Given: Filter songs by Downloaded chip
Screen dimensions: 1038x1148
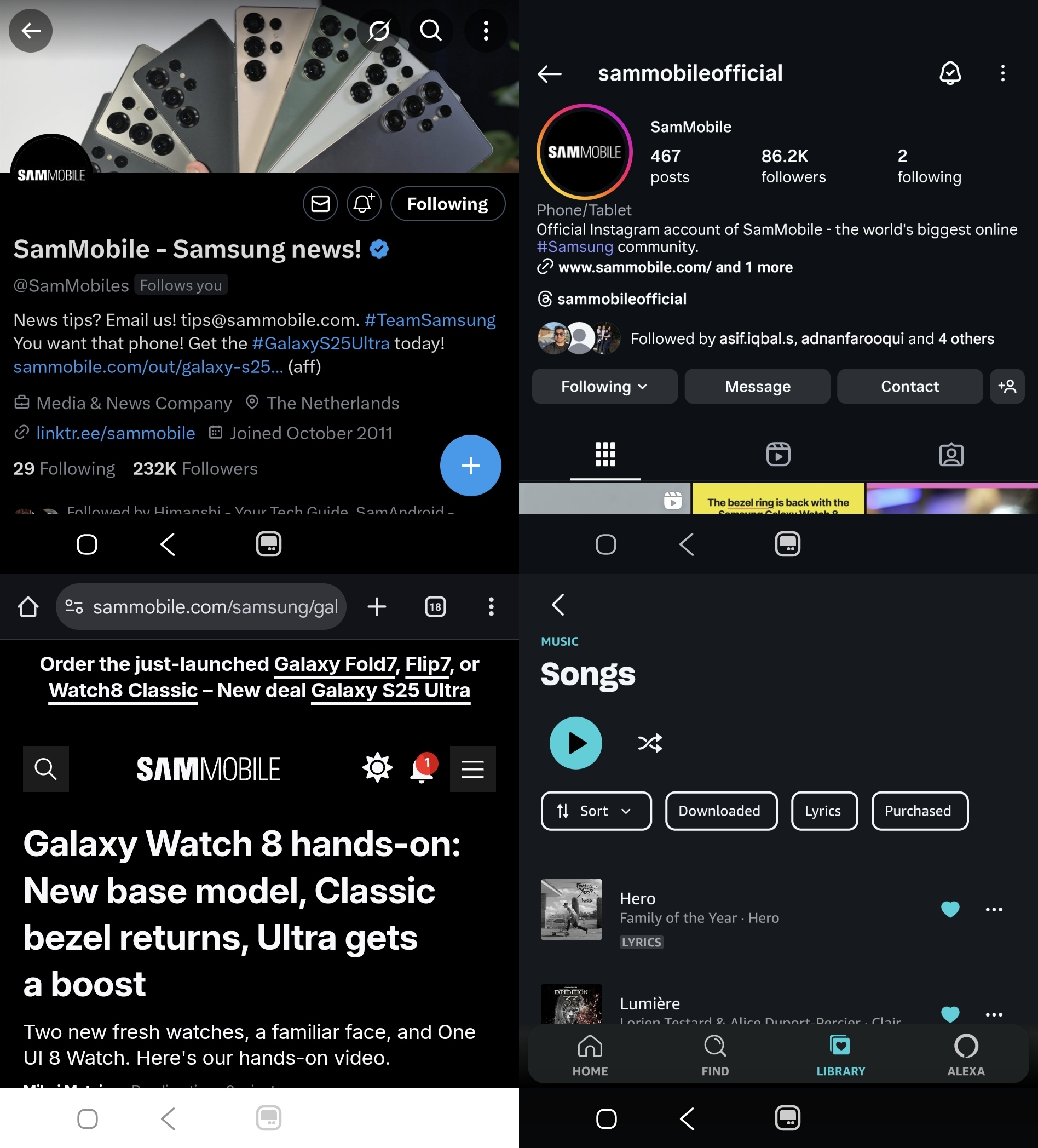Looking at the screenshot, I should coord(720,811).
